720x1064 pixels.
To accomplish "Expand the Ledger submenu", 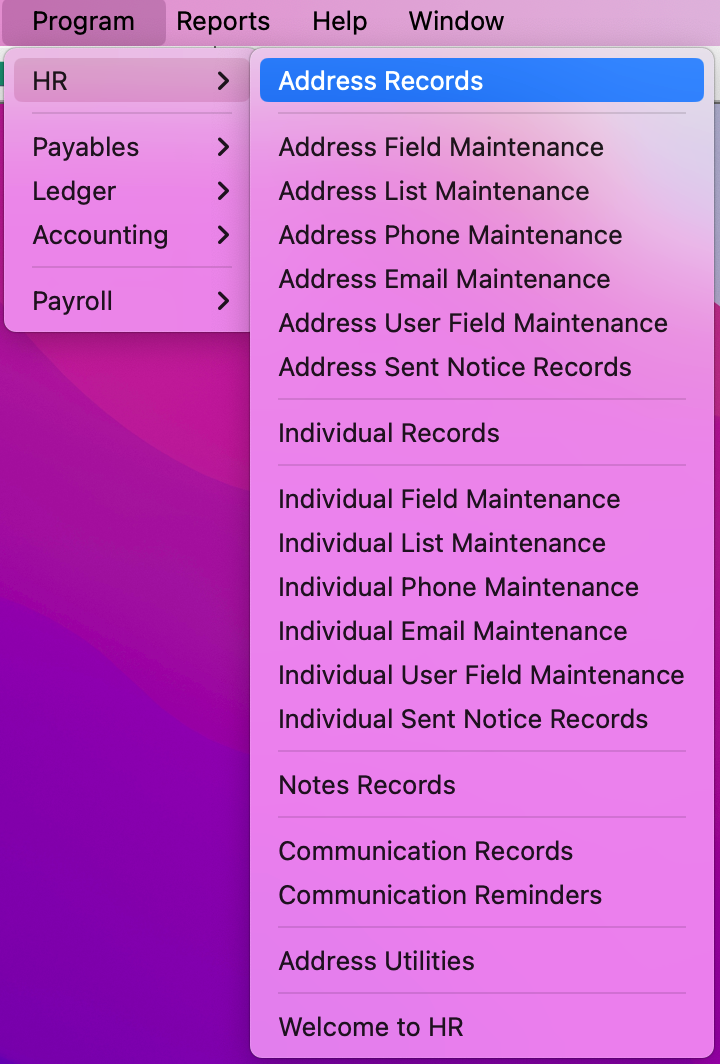I will [x=130, y=191].
